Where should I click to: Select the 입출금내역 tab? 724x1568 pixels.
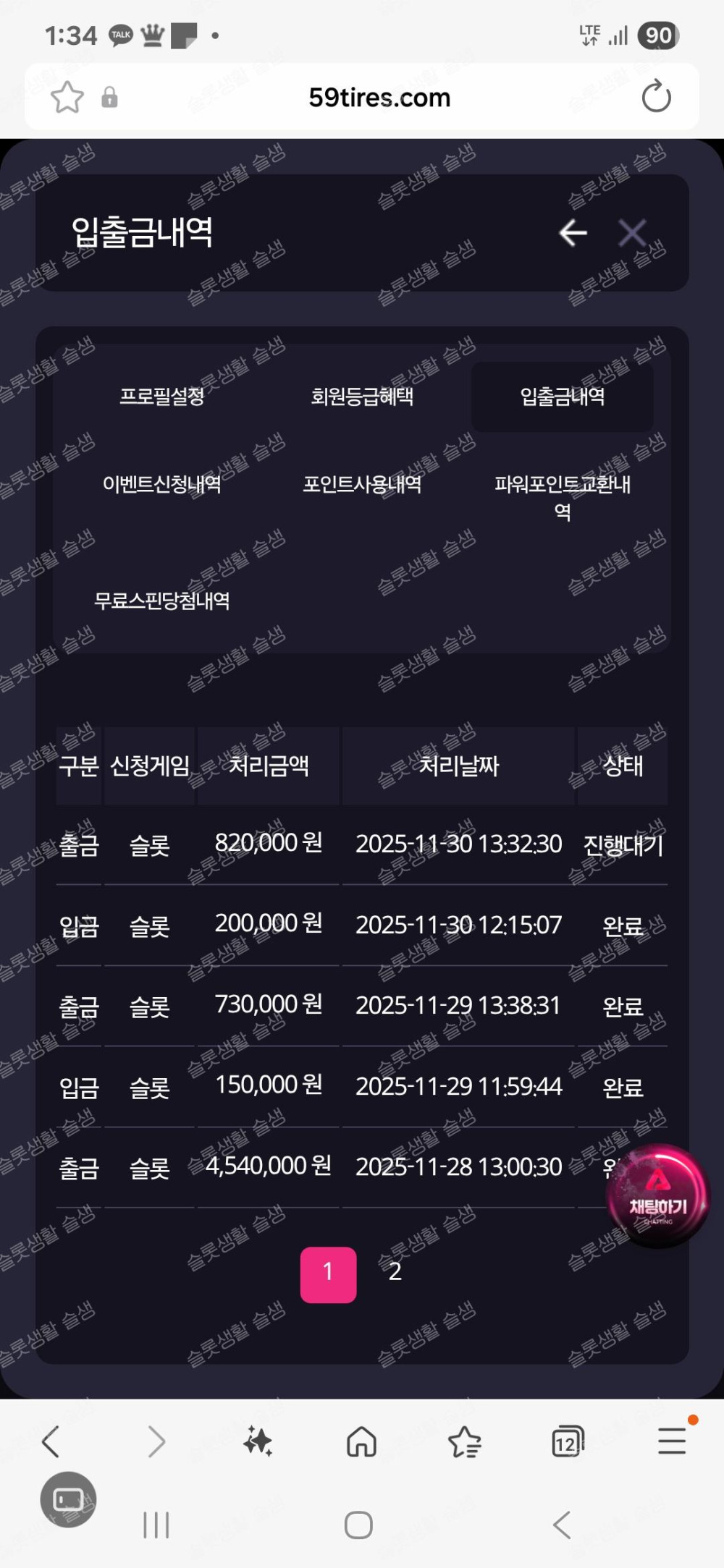point(563,397)
